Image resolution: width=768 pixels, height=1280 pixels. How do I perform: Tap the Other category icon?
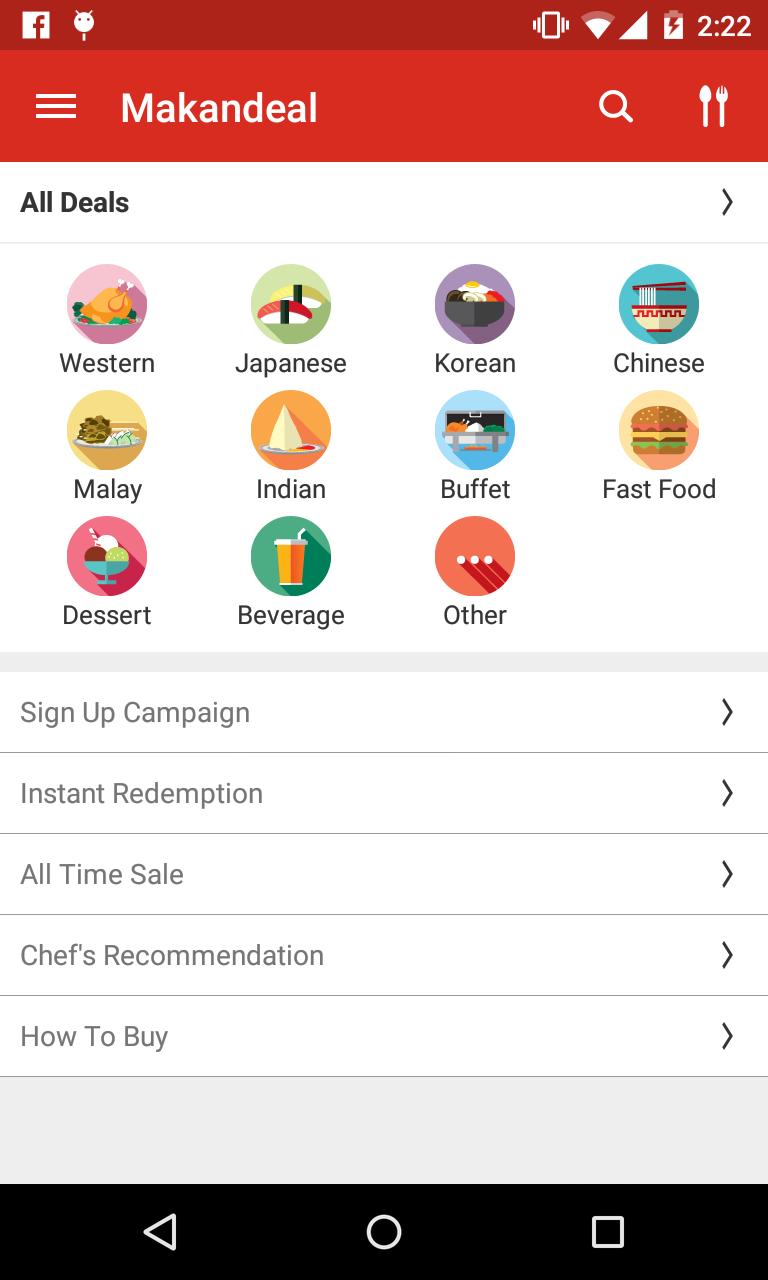point(475,556)
